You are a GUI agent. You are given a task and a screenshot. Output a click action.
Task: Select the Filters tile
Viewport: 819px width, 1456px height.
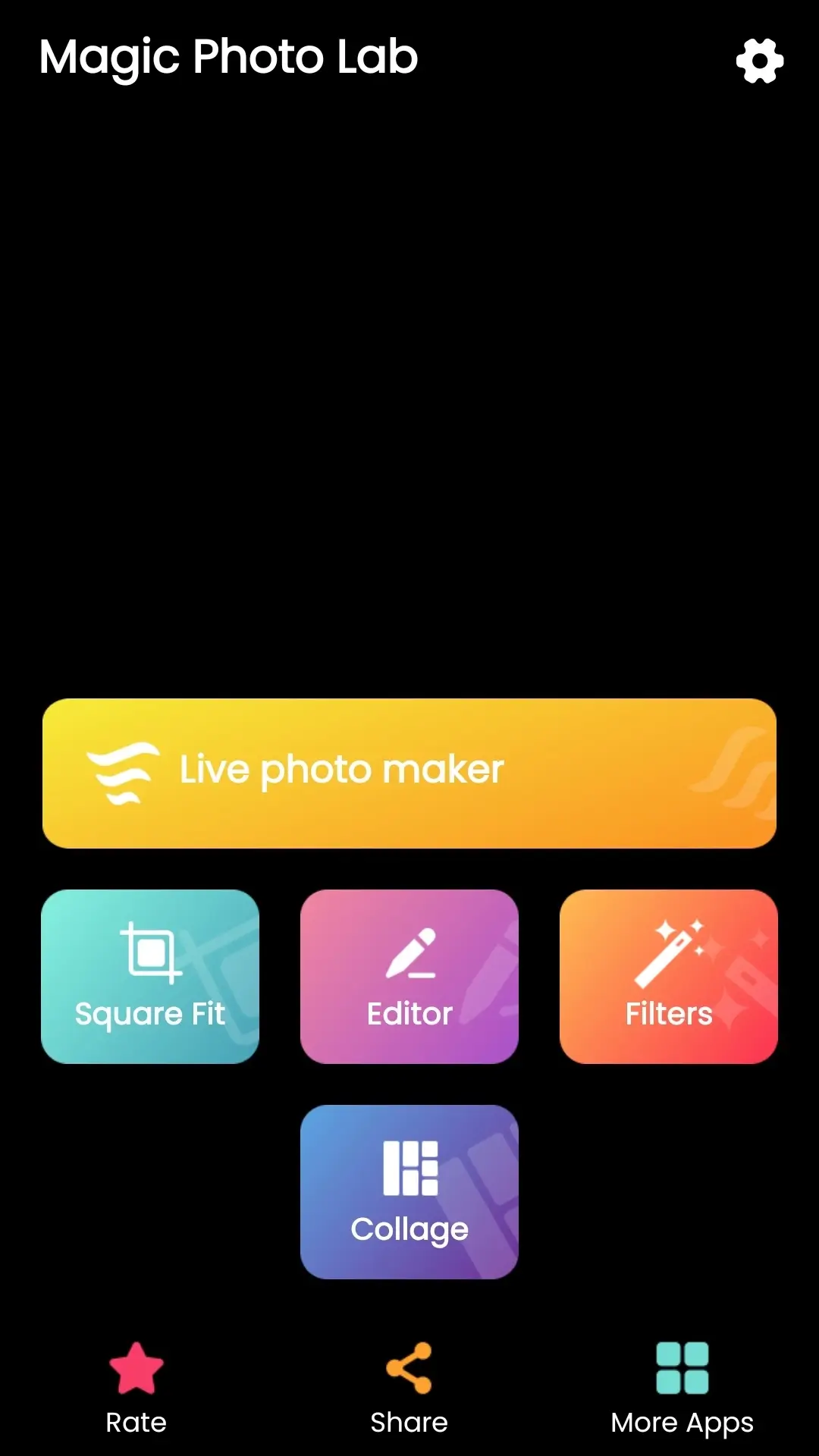669,977
